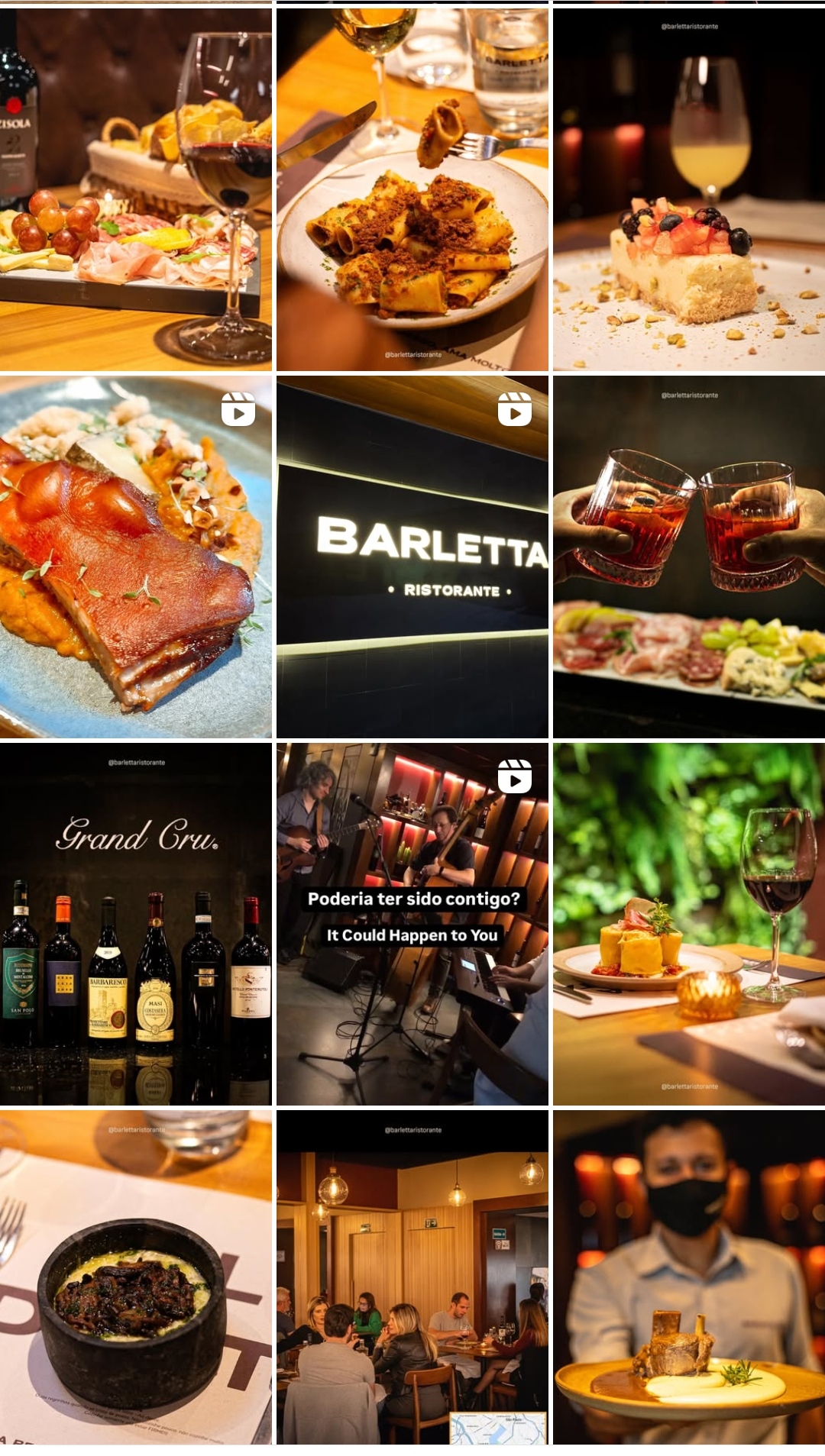
Task: Open the paccheri pasta with ragu post
Action: [x=412, y=189]
